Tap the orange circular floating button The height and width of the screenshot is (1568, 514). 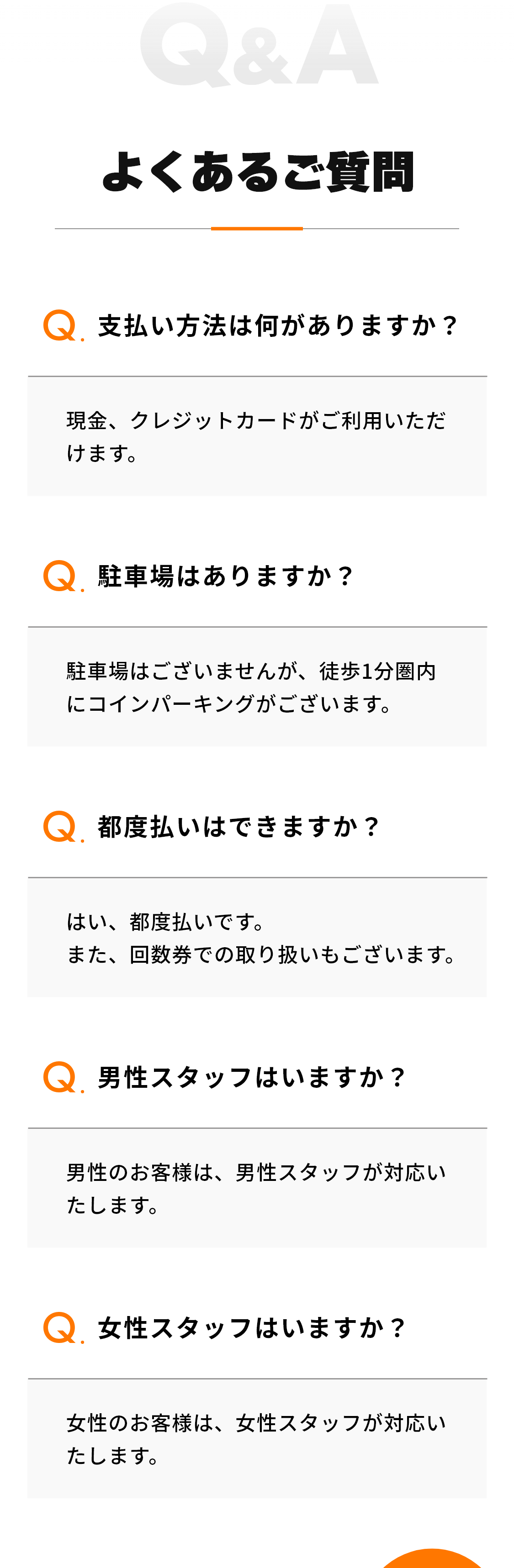click(432, 1559)
